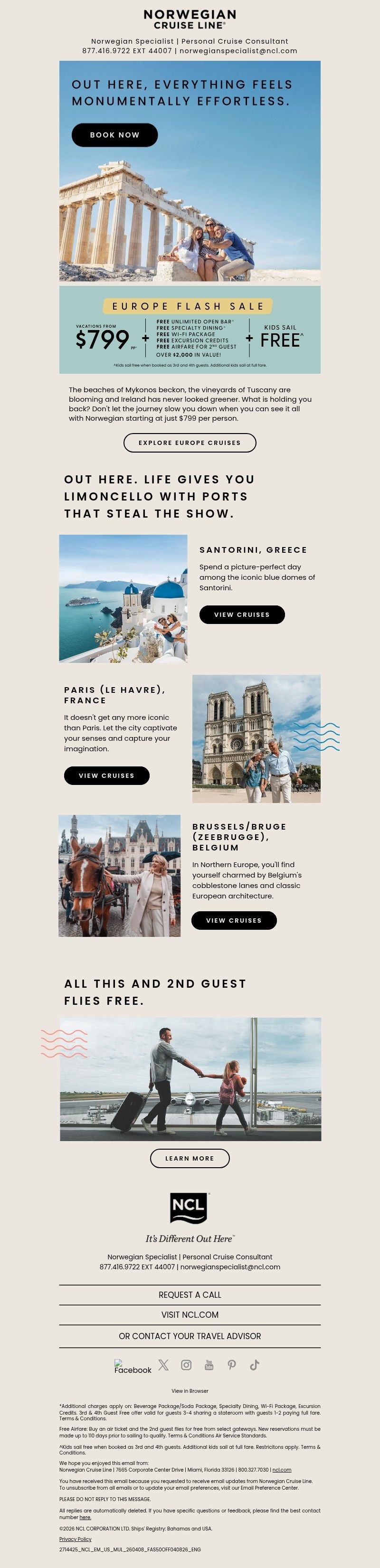Open Norwegian's YouTube channel
This screenshot has height=1568, width=380.
209,1365
